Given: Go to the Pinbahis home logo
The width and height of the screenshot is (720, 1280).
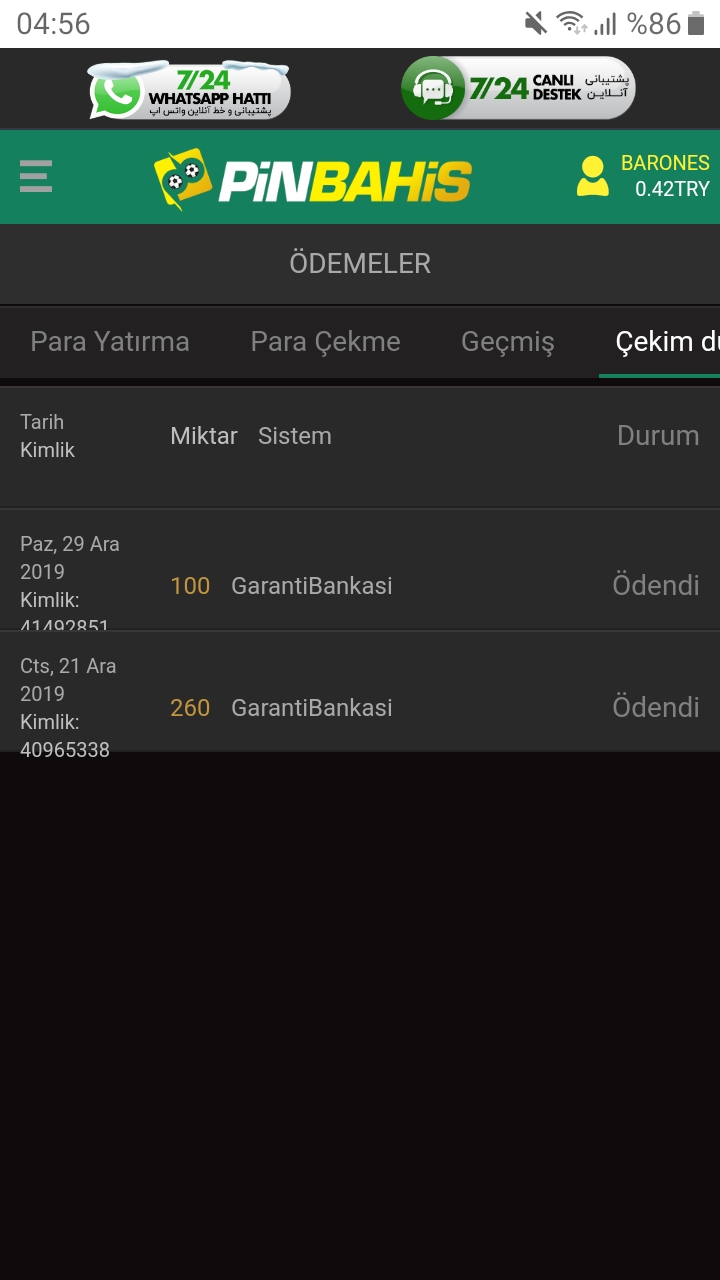Looking at the screenshot, I should coord(313,179).
